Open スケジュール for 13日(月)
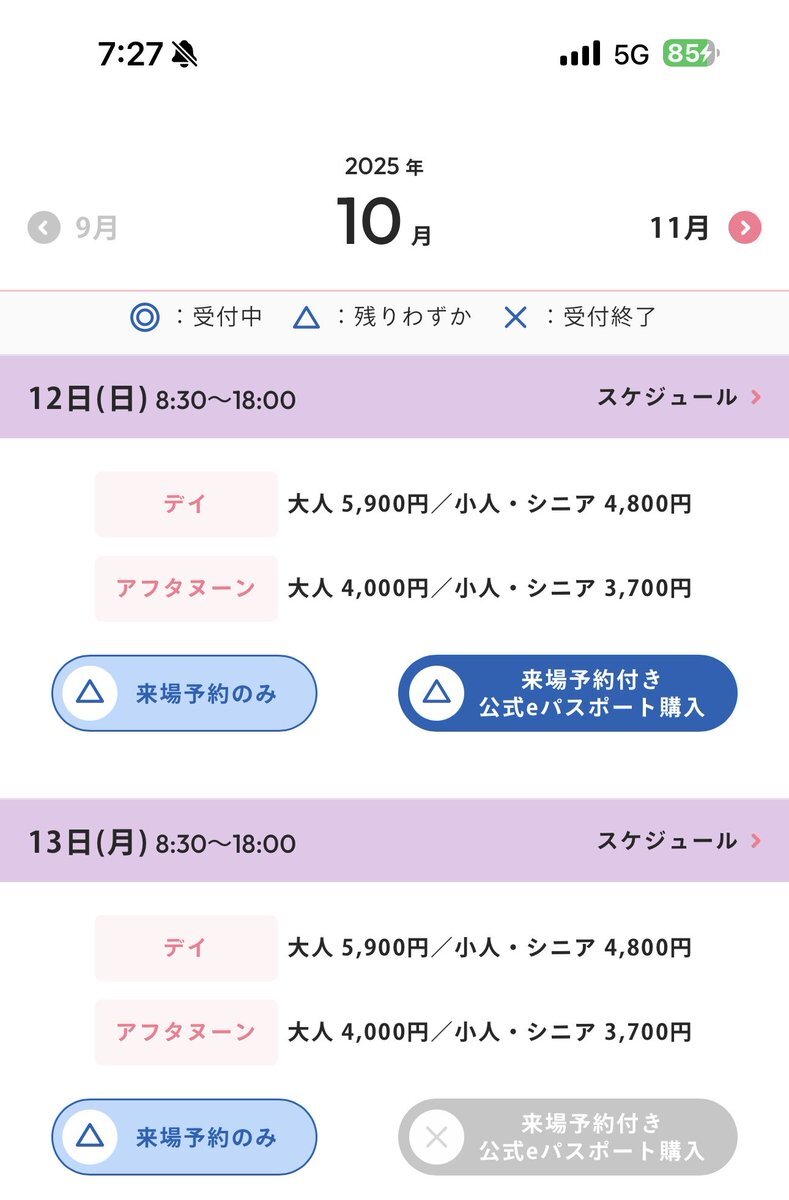 (x=679, y=841)
